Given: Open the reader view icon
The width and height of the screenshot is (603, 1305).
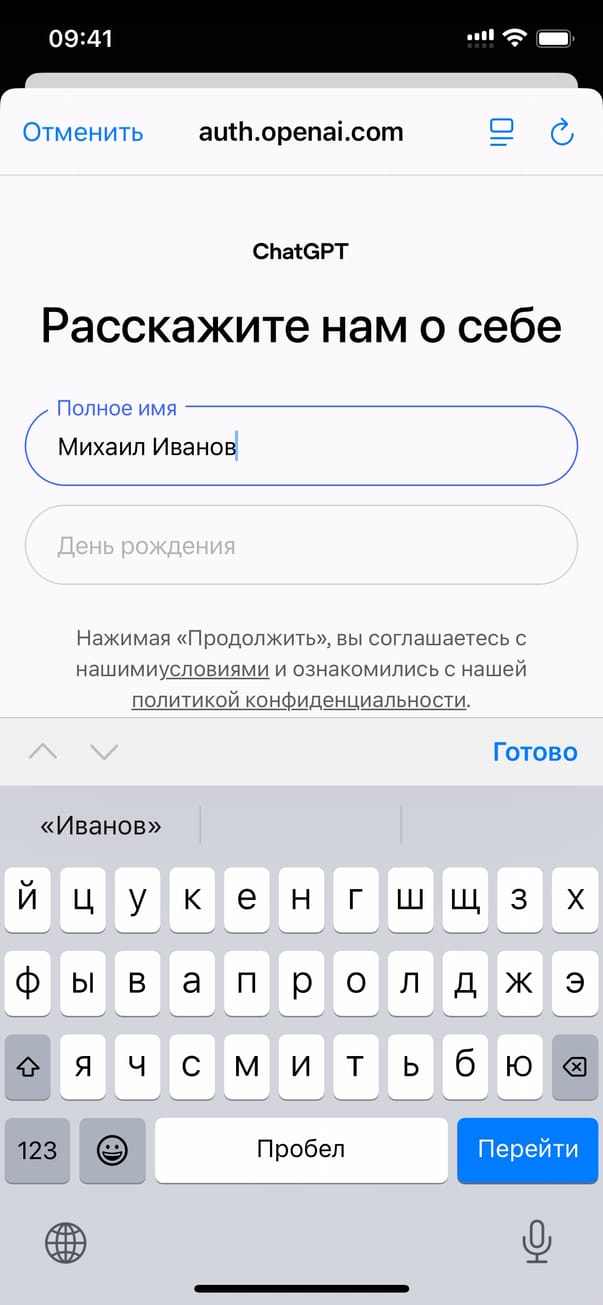Looking at the screenshot, I should 501,132.
